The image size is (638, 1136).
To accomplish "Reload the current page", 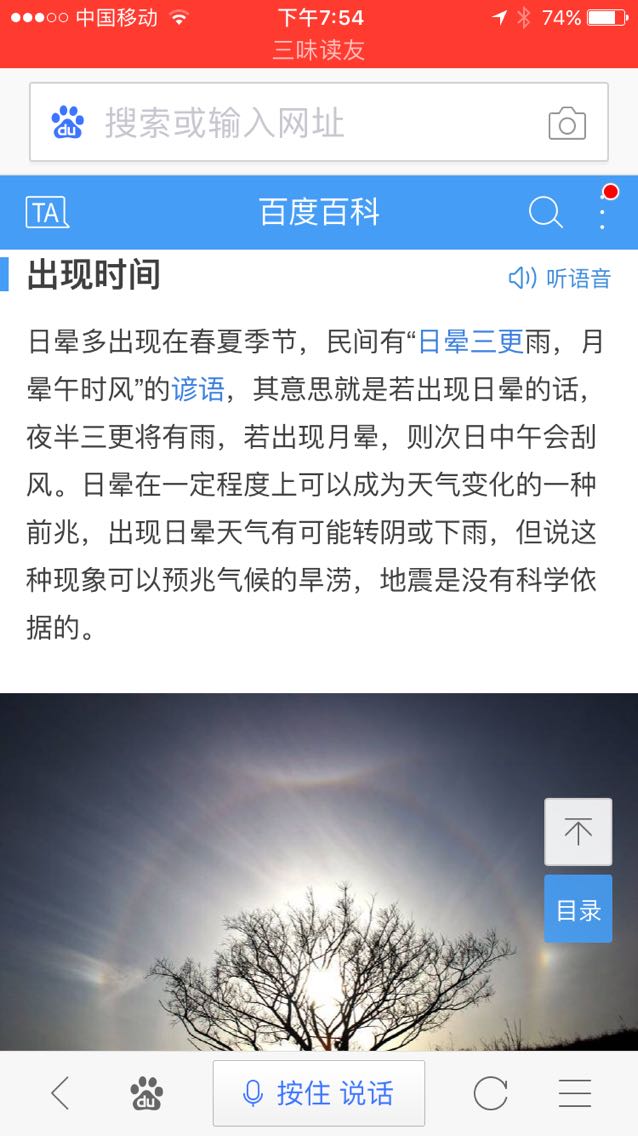I will (x=490, y=1093).
